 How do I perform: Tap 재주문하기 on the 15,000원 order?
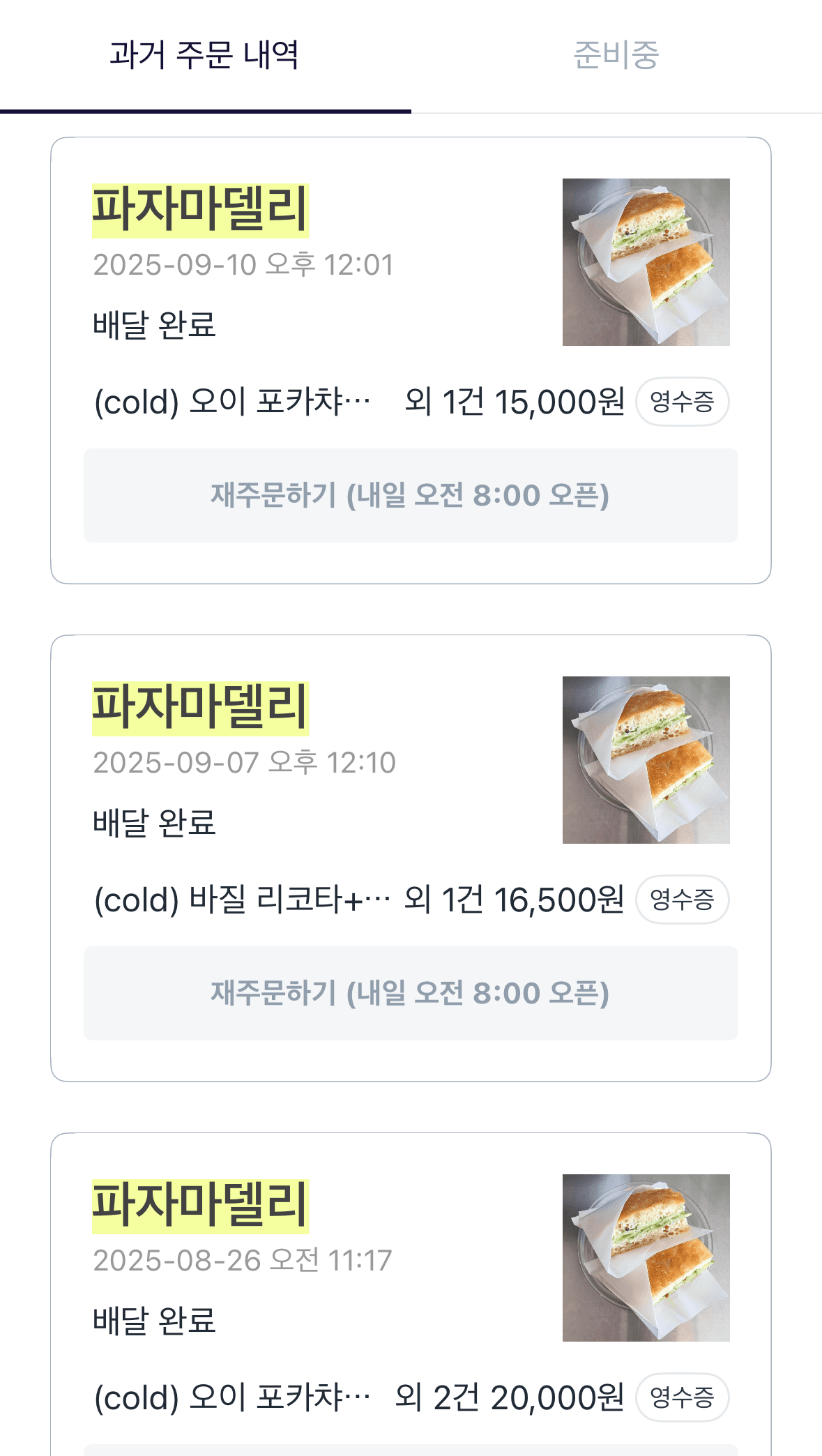[410, 495]
